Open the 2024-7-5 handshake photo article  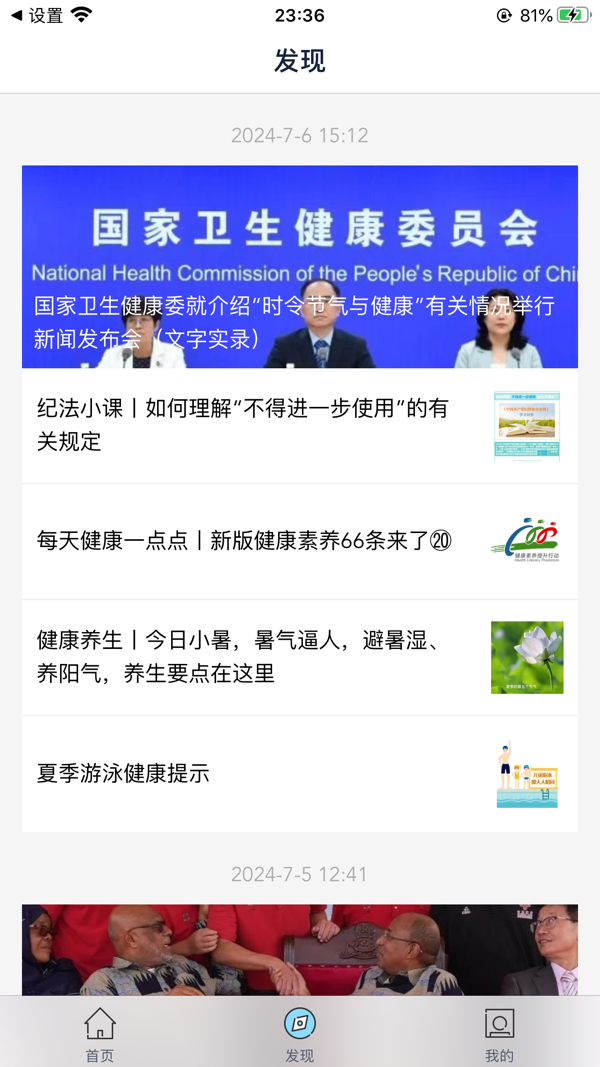pos(300,950)
